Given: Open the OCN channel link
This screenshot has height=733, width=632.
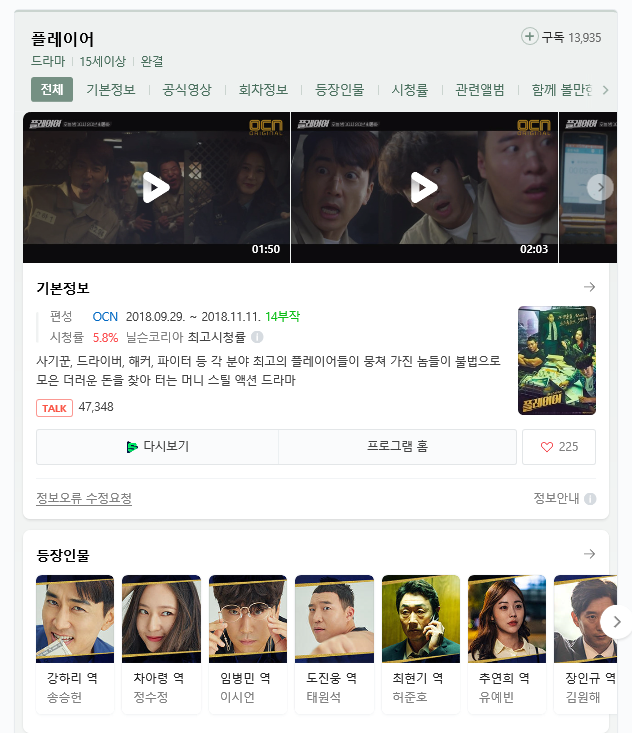Looking at the screenshot, I should pos(105,316).
